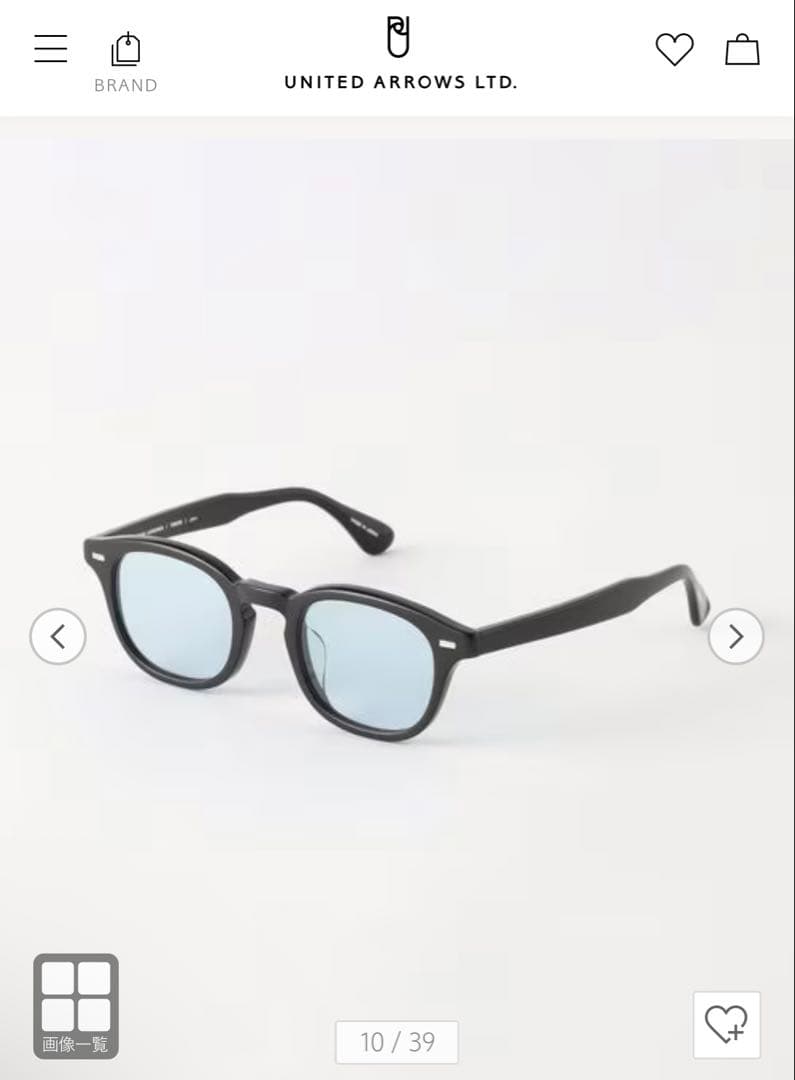Open the image list grid view

[76, 1005]
